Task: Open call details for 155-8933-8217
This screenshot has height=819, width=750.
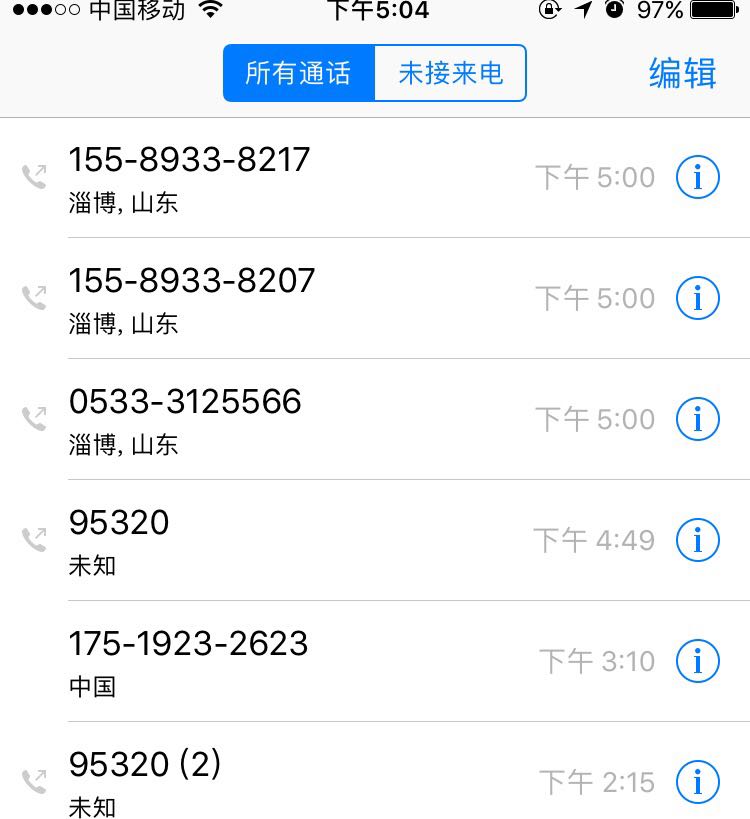Action: point(698,177)
